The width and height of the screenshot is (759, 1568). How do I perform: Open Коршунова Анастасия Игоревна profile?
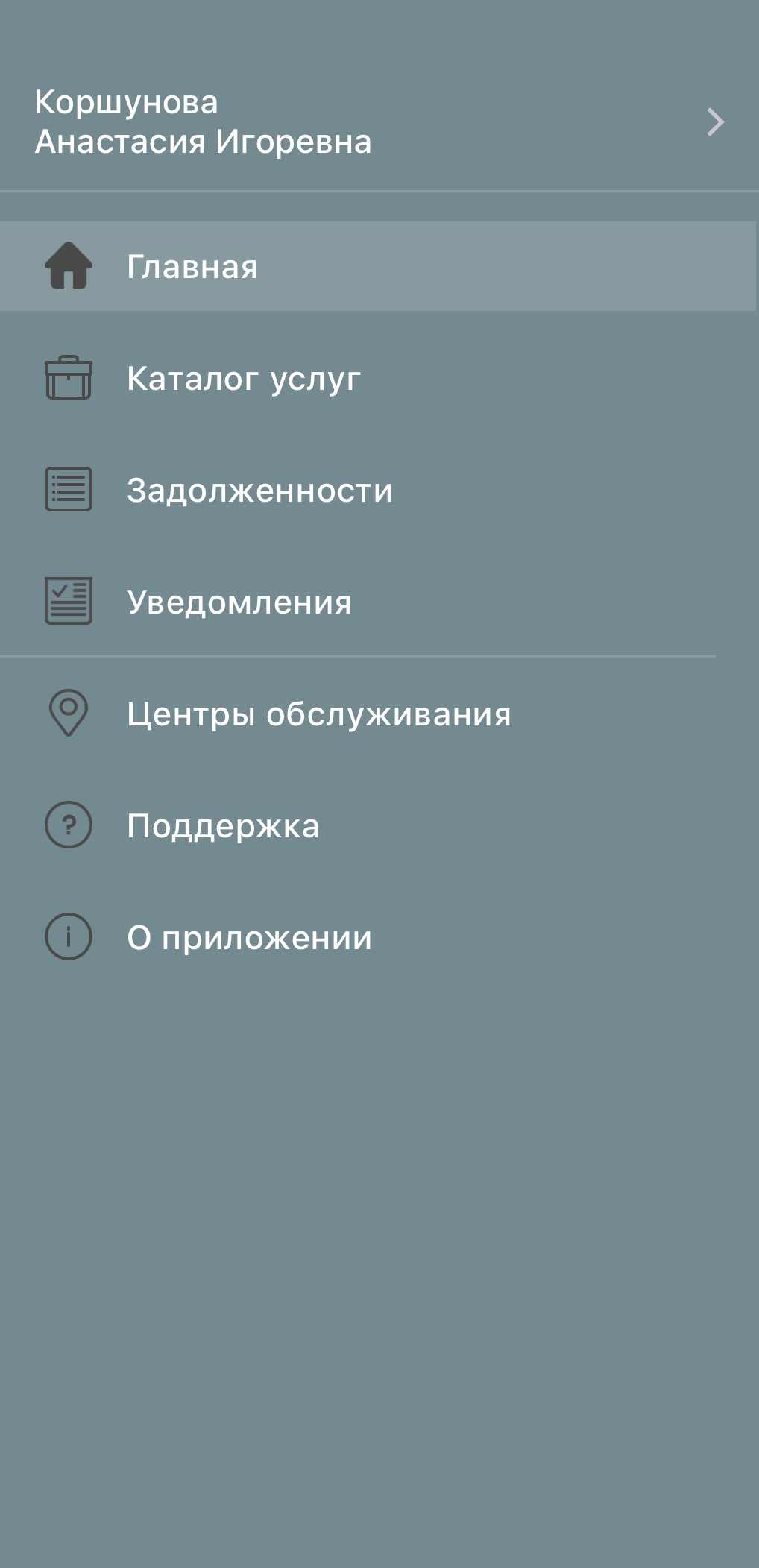203,122
